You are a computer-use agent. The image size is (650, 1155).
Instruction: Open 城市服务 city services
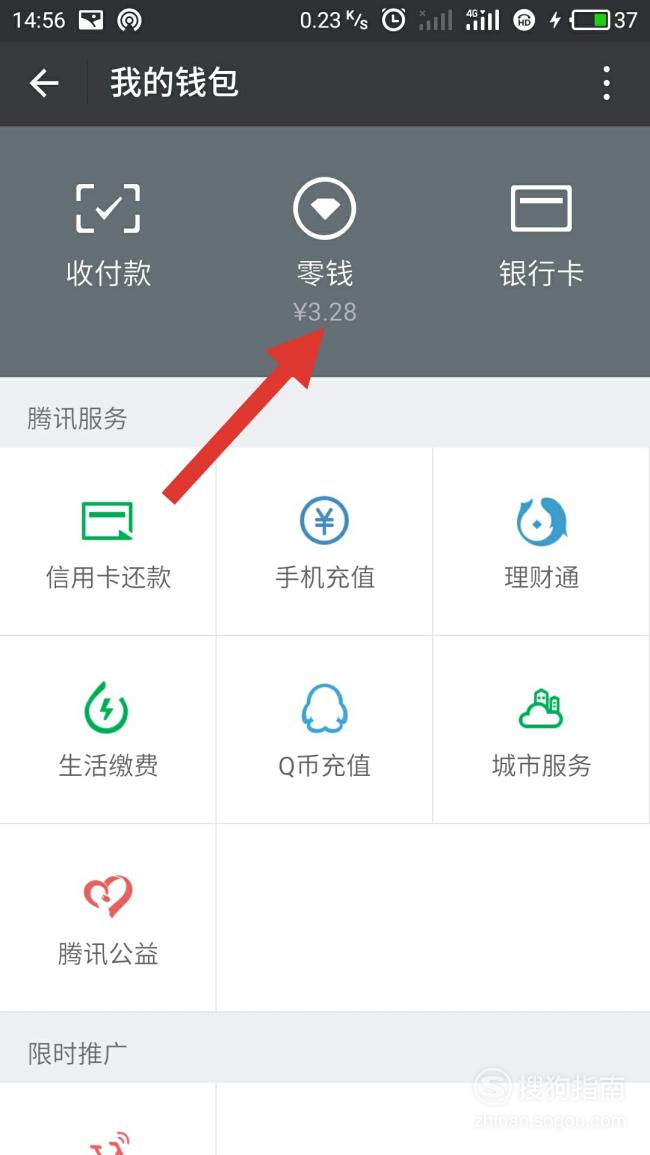(x=542, y=730)
